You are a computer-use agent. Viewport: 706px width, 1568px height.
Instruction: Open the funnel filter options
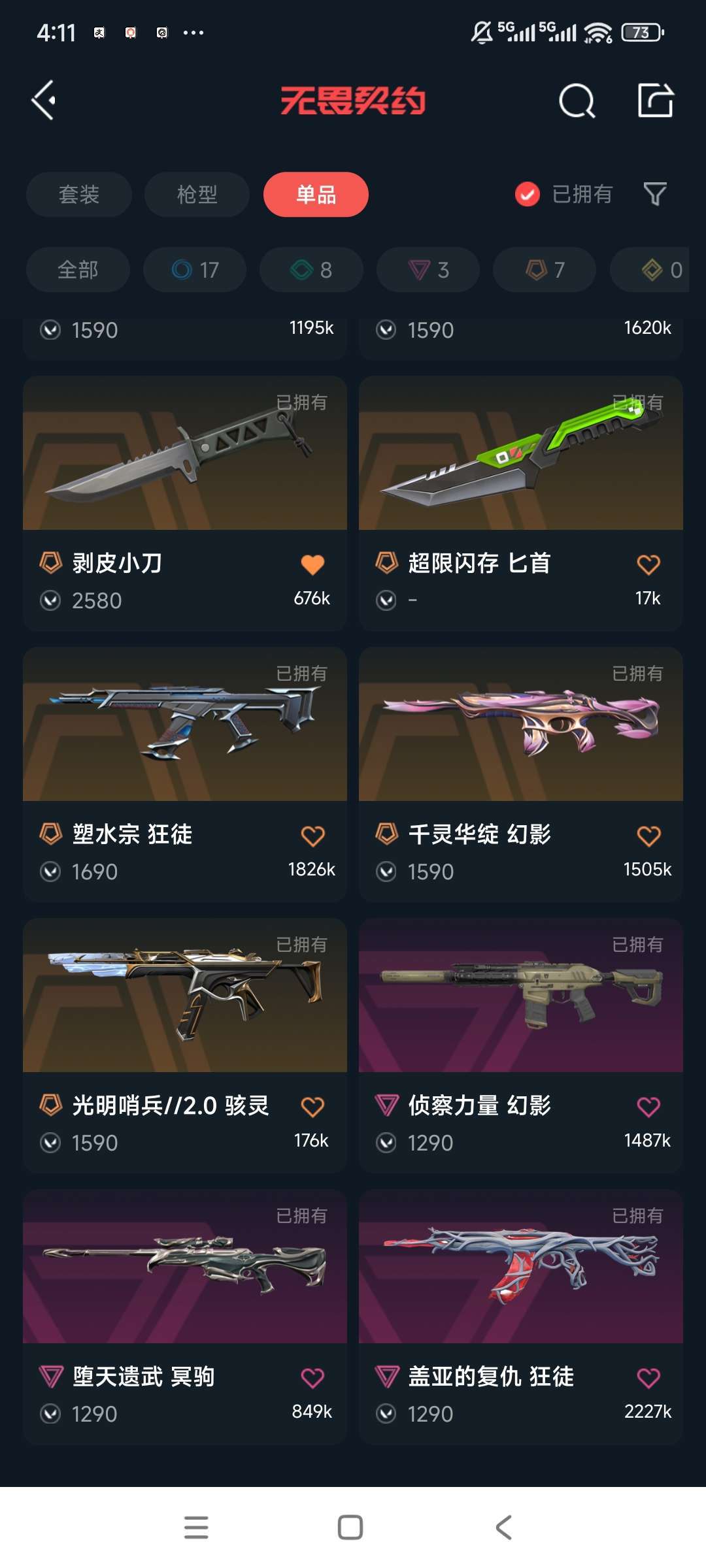pyautogui.click(x=655, y=194)
